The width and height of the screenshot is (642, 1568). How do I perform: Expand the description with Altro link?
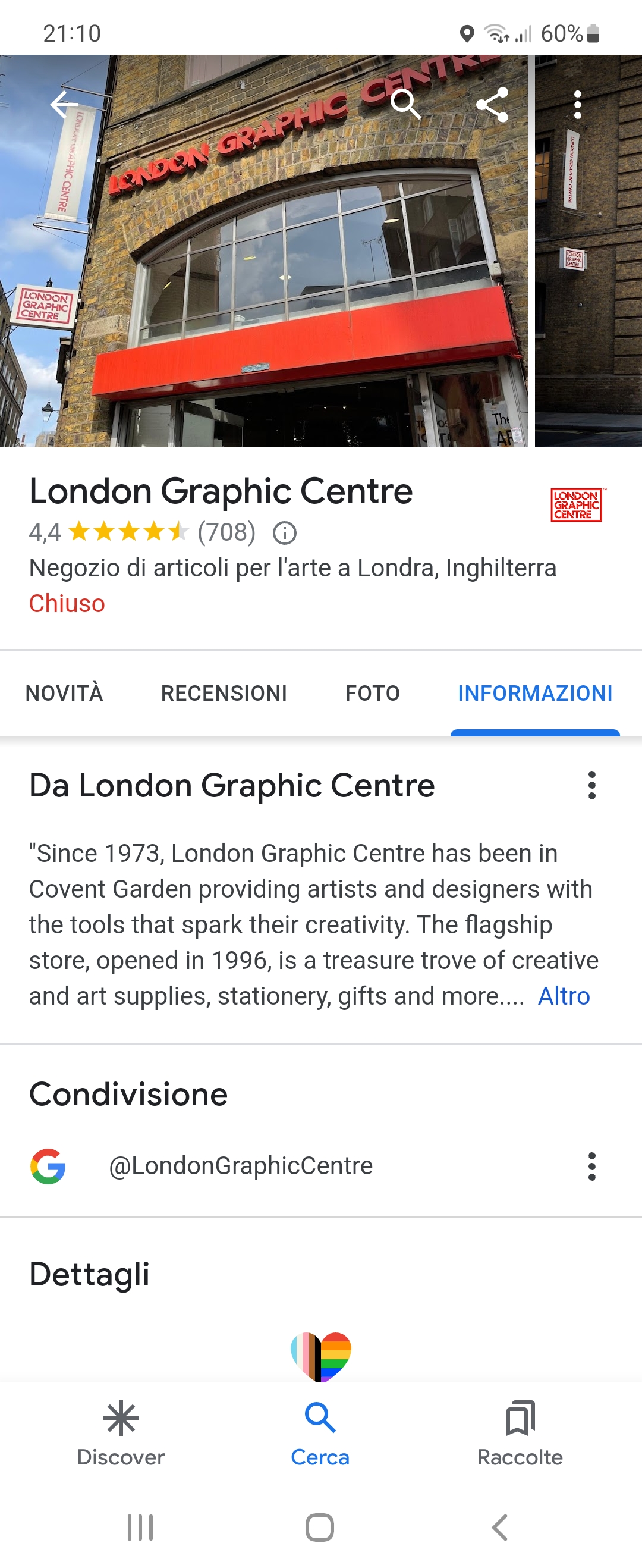click(564, 996)
